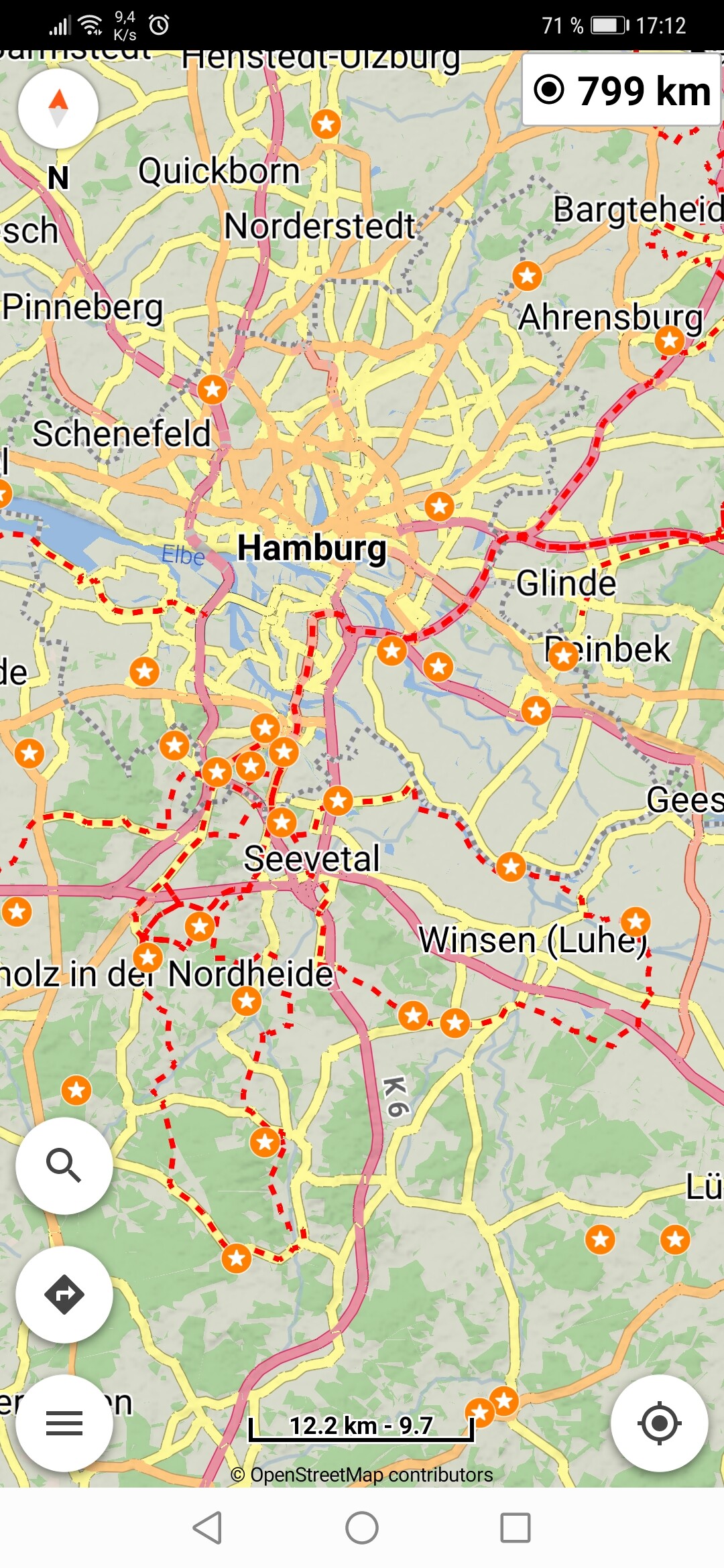Viewport: 724px width, 1568px height.
Task: Go back using the system back button
Action: (207, 1528)
